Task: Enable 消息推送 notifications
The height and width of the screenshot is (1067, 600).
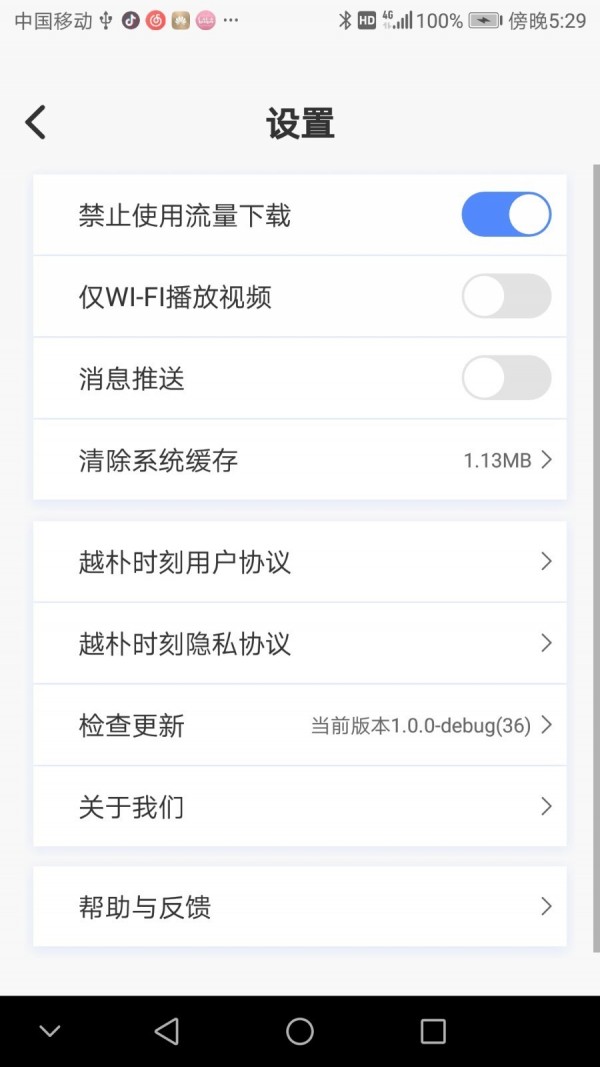Action: coord(506,378)
